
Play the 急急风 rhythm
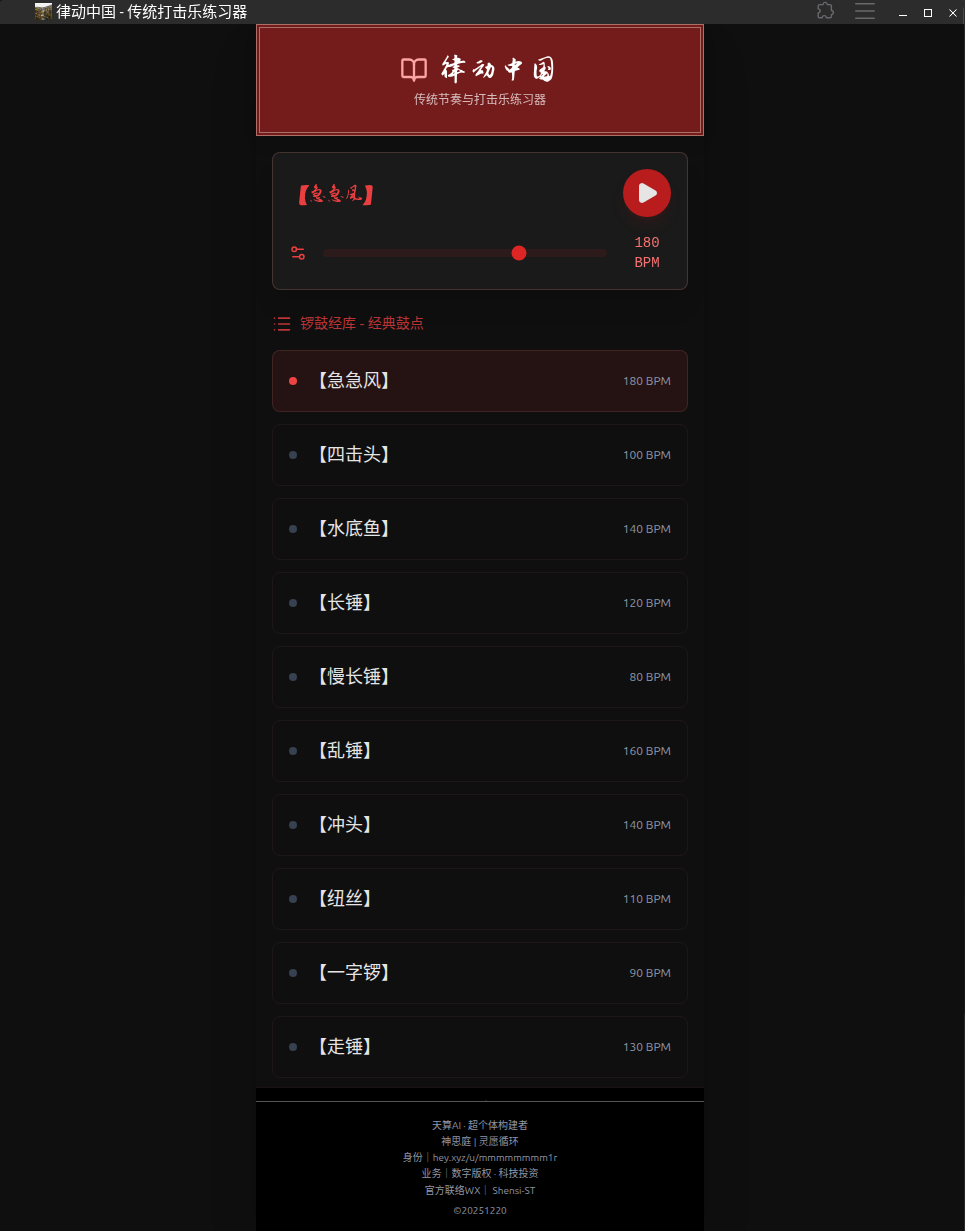click(x=647, y=193)
